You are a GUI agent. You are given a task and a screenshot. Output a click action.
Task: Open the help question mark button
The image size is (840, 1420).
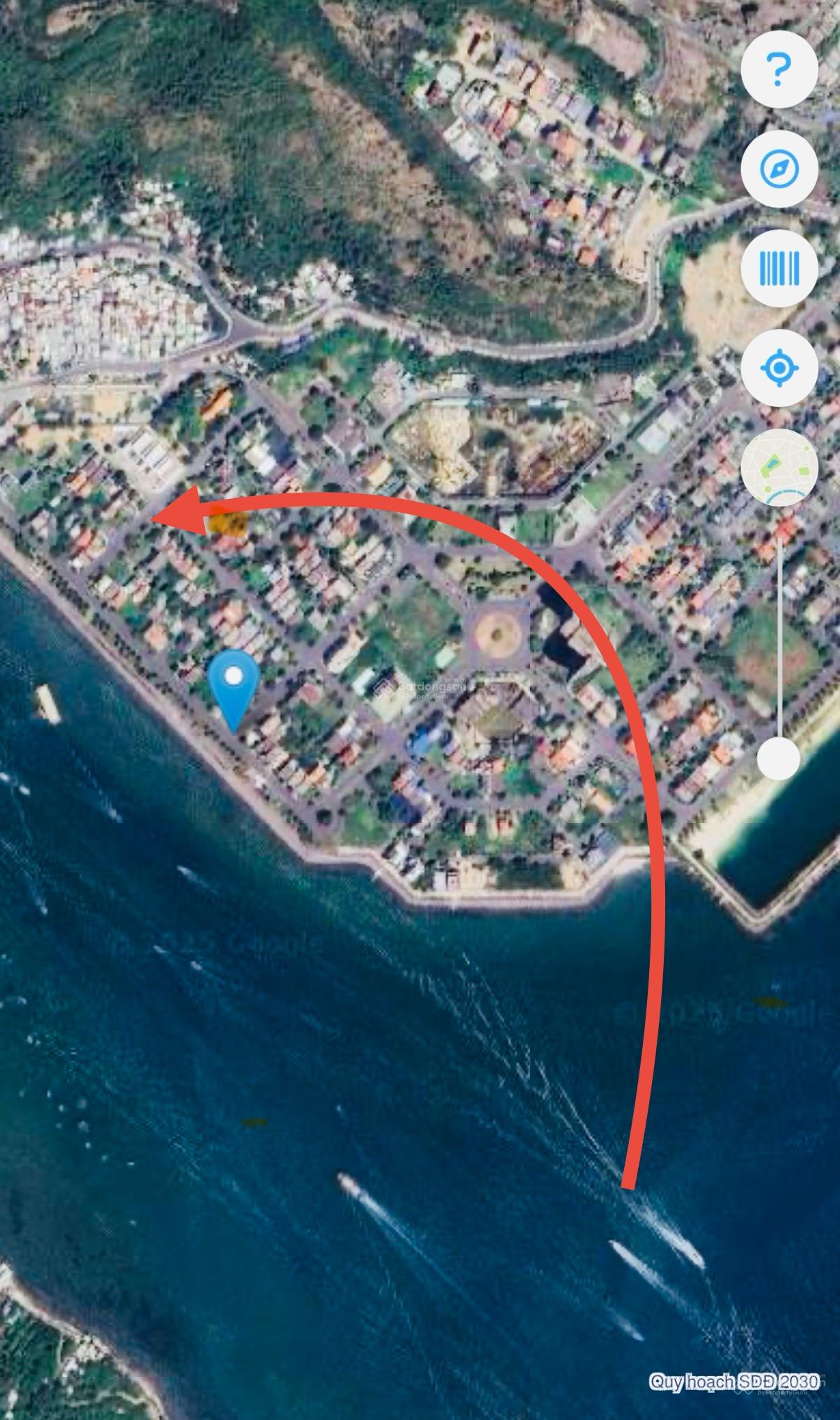pos(779,68)
